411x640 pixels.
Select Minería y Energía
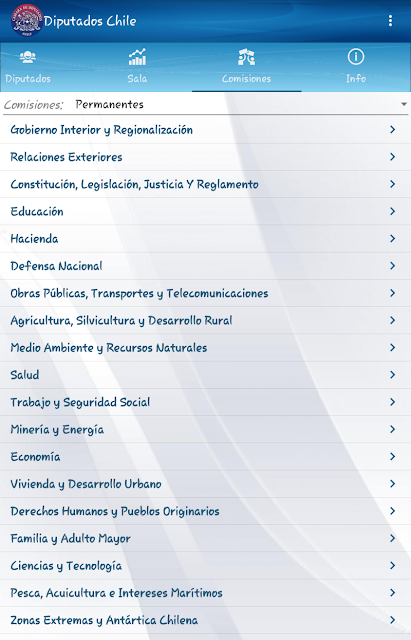coord(205,429)
